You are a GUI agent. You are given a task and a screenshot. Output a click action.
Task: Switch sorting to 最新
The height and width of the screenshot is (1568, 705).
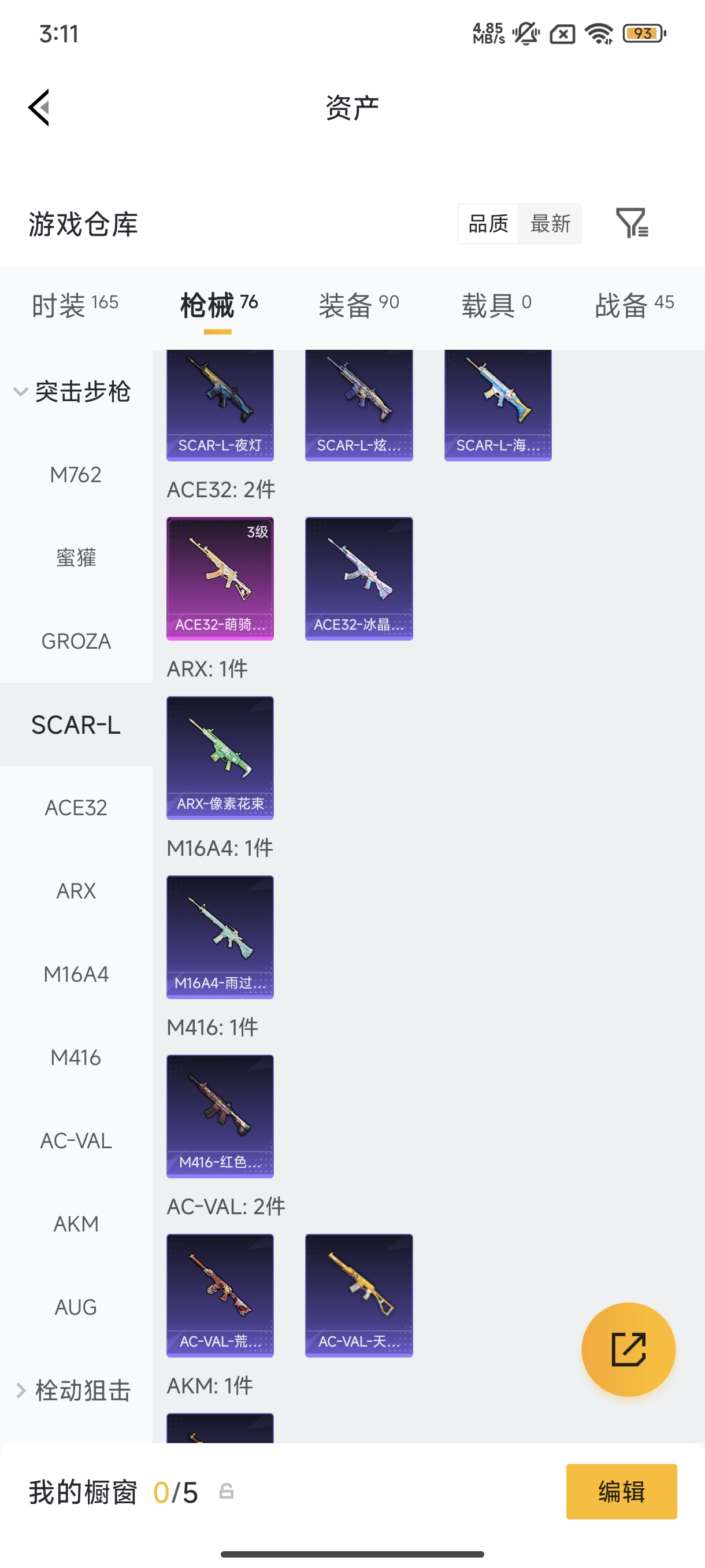pos(550,223)
